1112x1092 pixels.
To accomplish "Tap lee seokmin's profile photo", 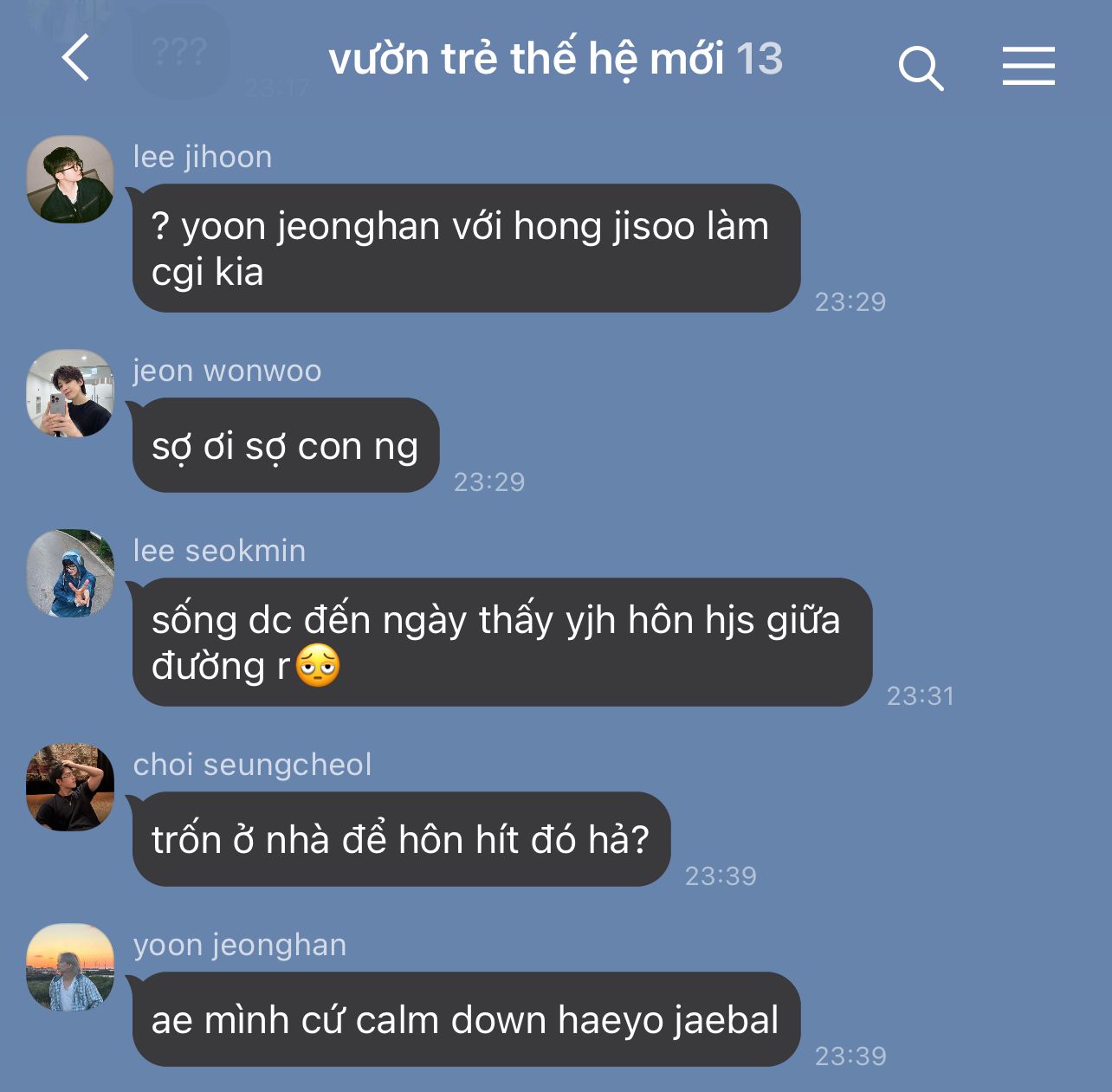I will [70, 573].
